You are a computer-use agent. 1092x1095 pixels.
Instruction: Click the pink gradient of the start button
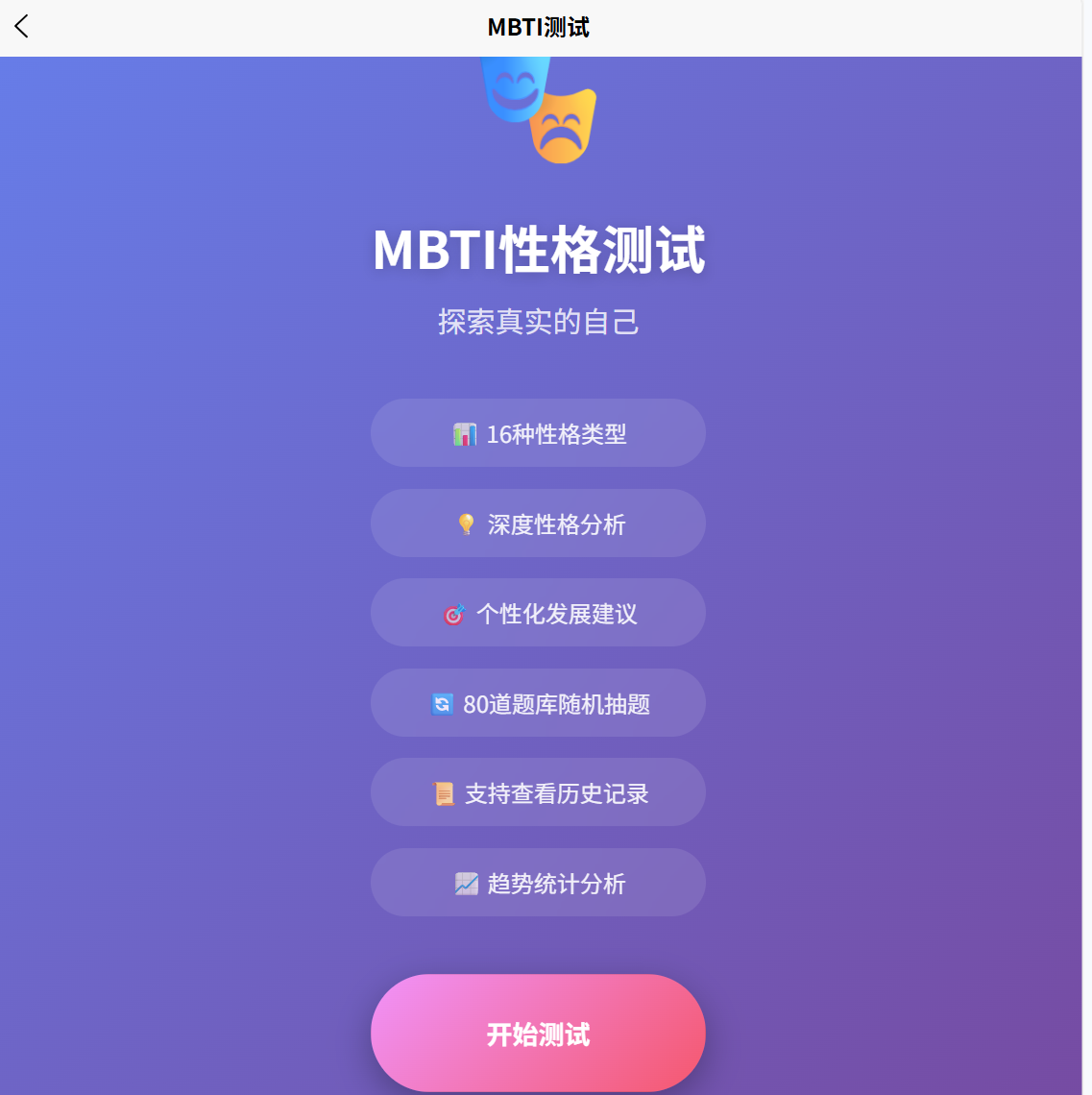(x=538, y=1033)
